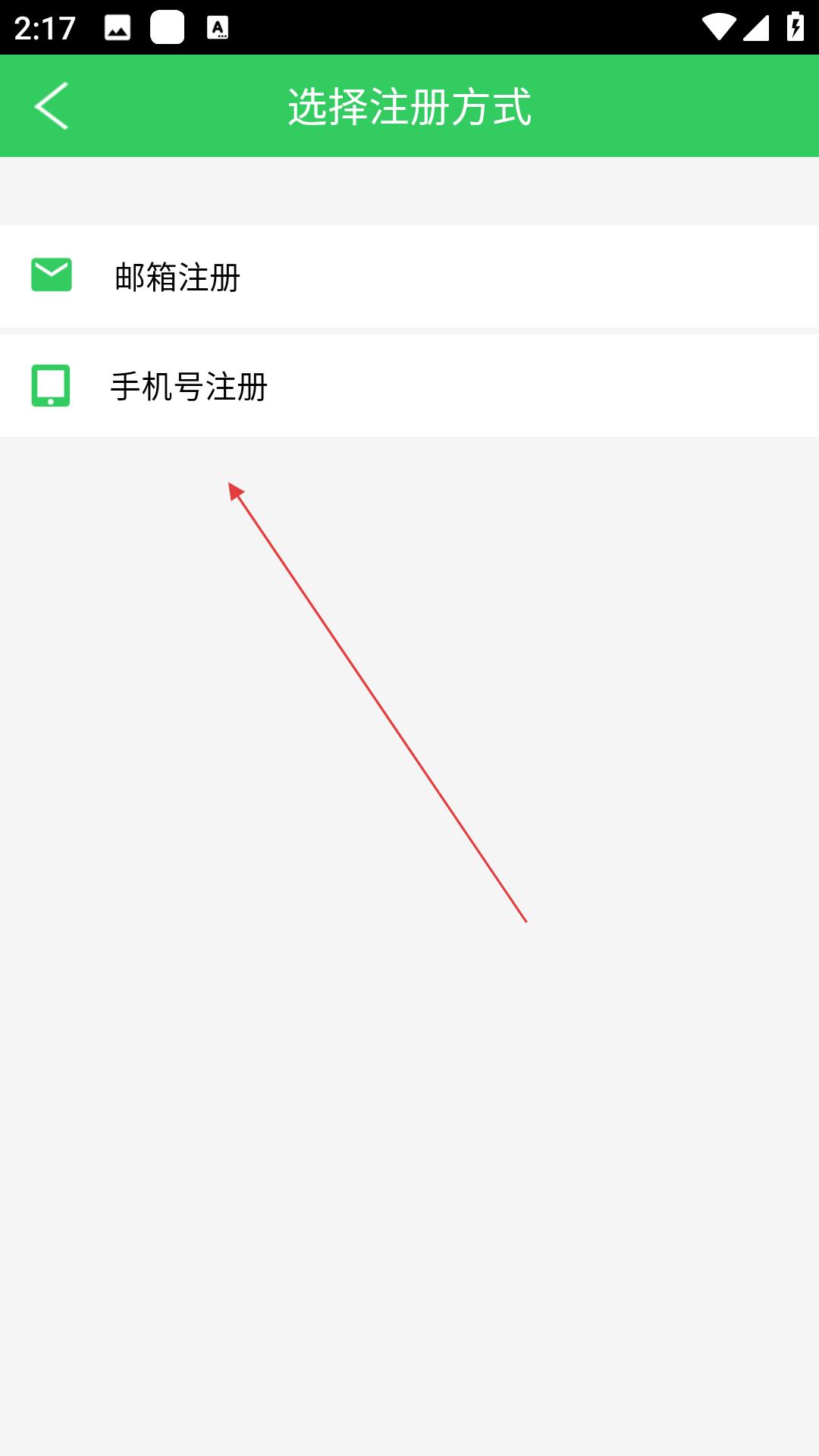This screenshot has height=1456, width=819.
Task: Select 手机号注册 (phone number registration)
Action: click(x=409, y=385)
